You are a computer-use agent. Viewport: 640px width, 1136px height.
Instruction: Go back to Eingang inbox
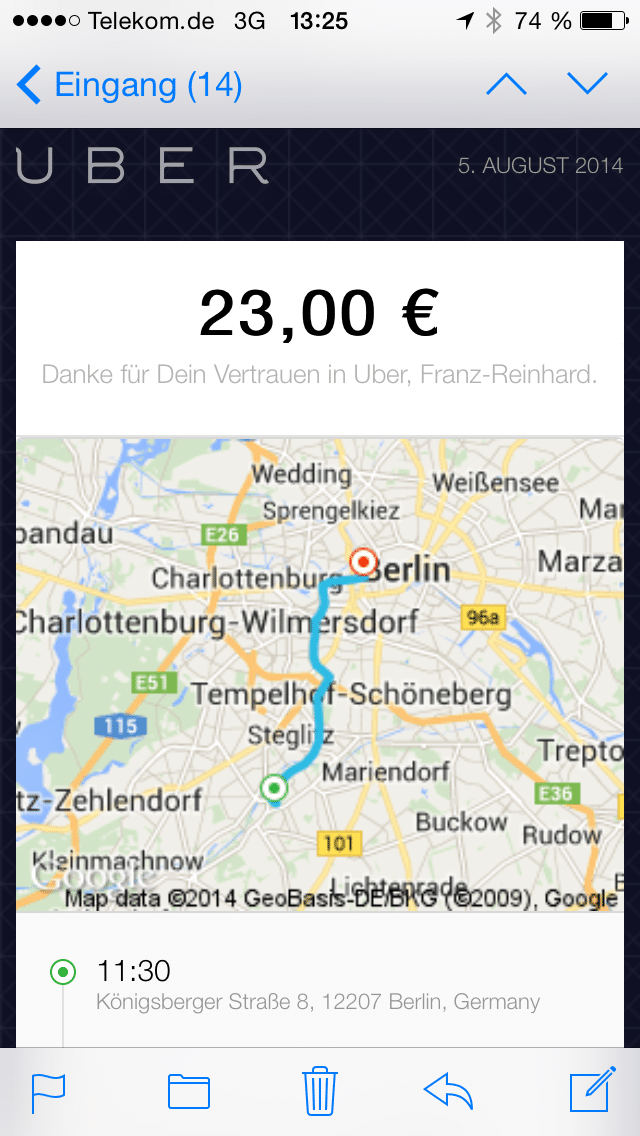[x=129, y=85]
